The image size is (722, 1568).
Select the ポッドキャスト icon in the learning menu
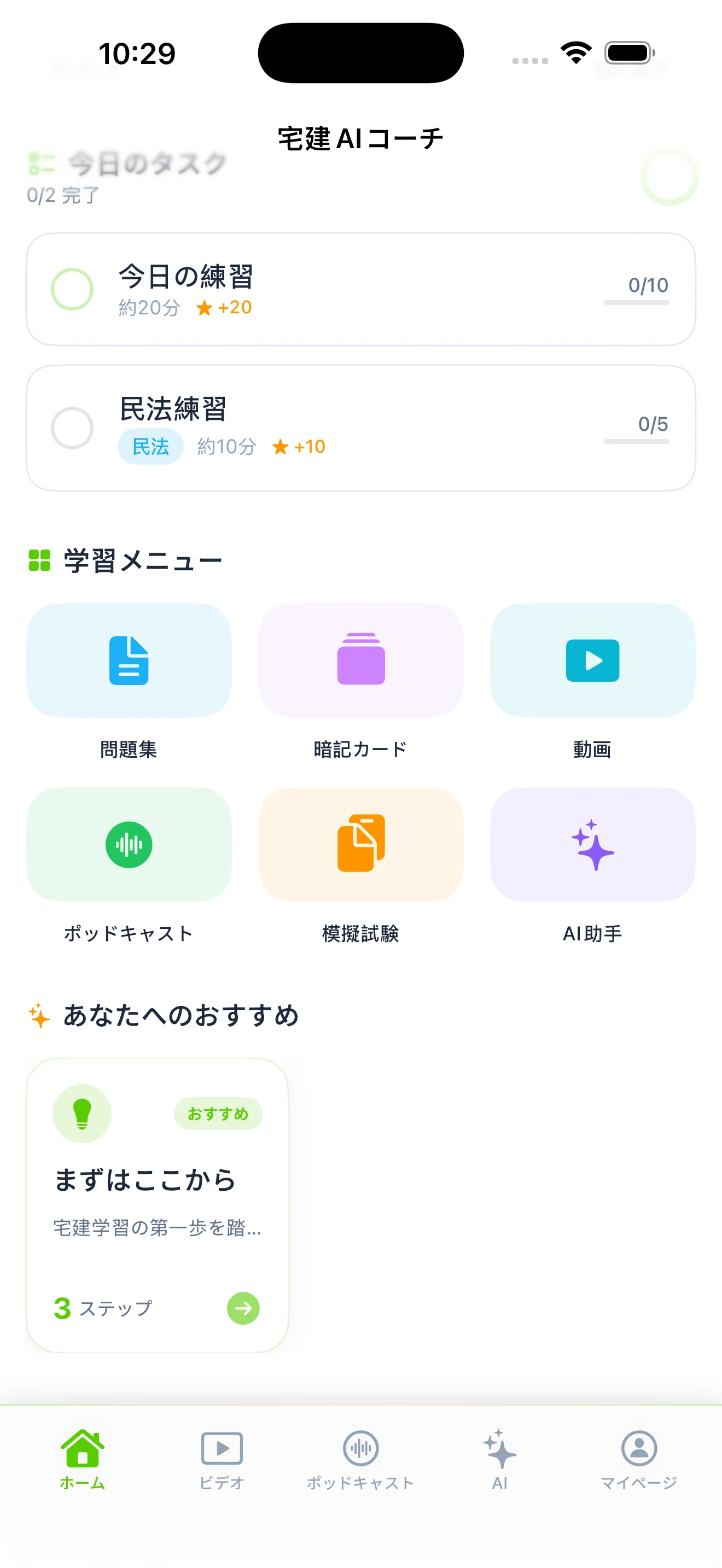(x=129, y=845)
